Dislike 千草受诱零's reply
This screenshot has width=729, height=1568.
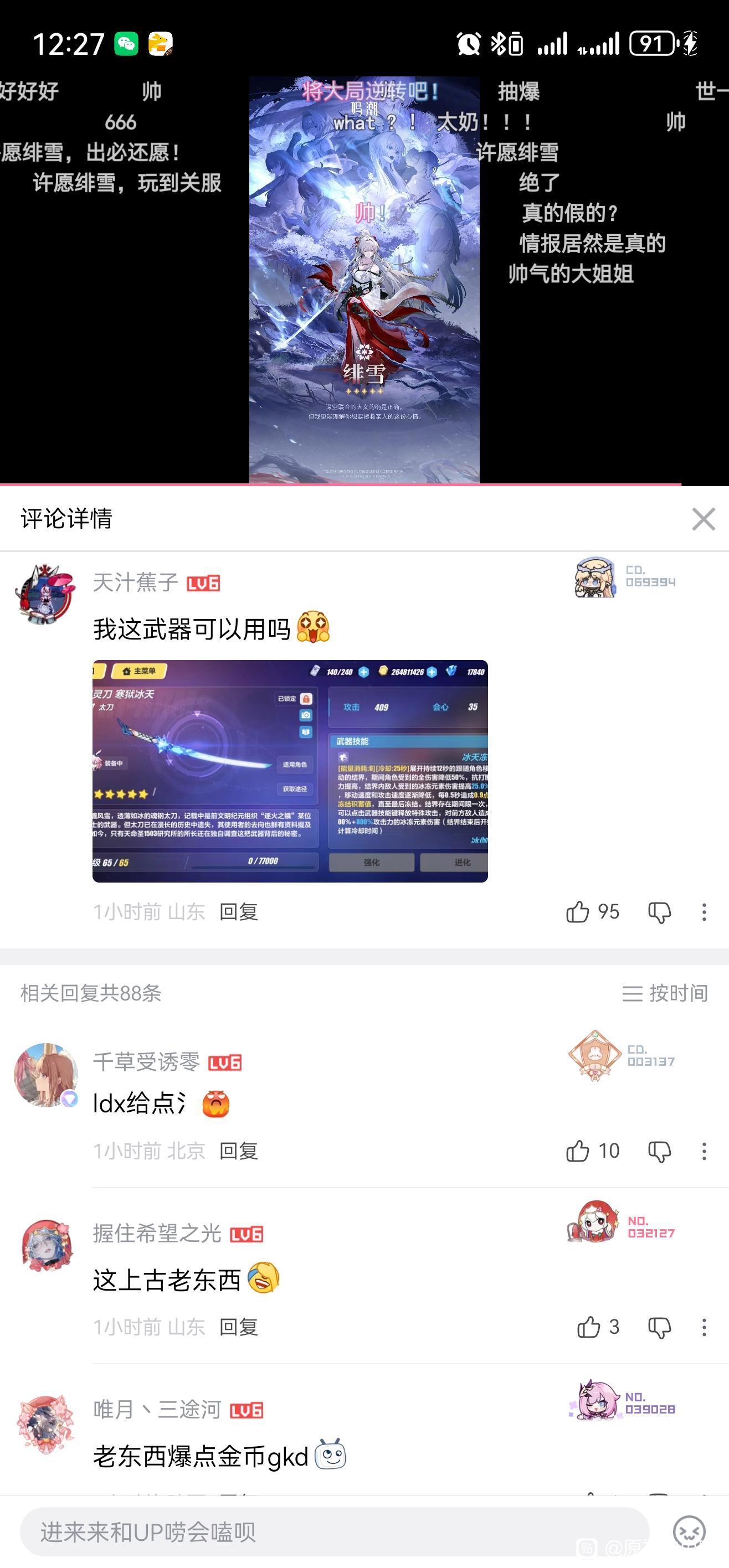coord(659,1152)
